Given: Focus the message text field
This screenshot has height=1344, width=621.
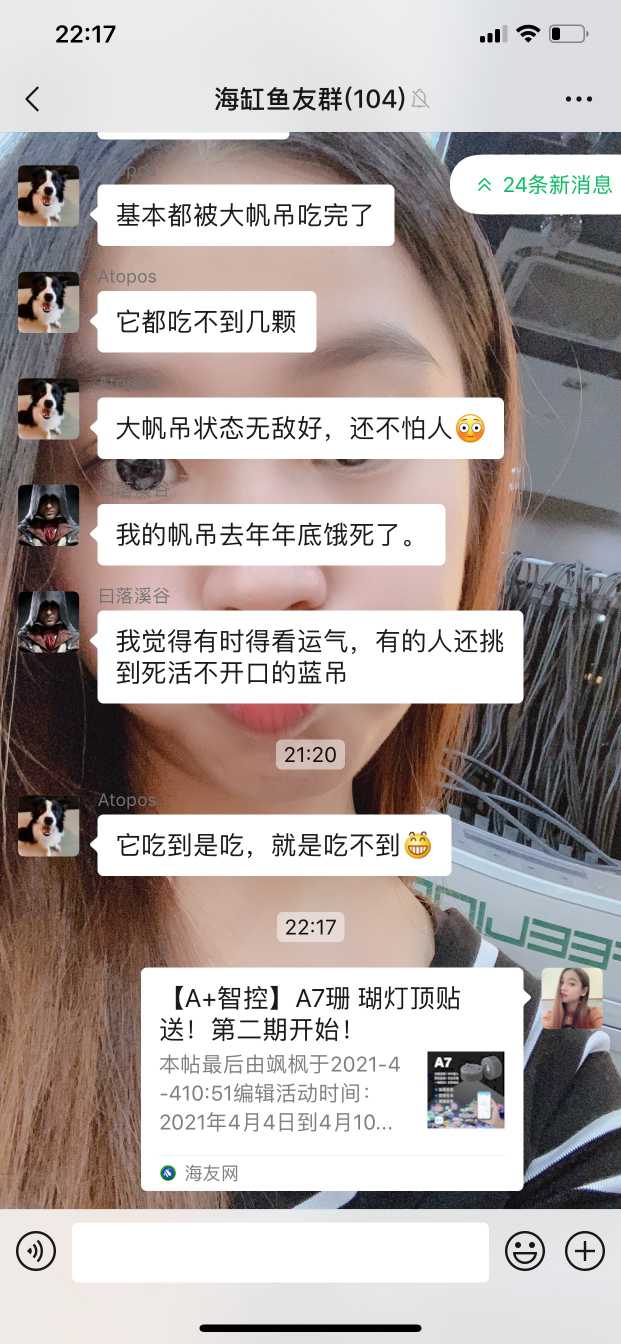Looking at the screenshot, I should coord(280,1251).
